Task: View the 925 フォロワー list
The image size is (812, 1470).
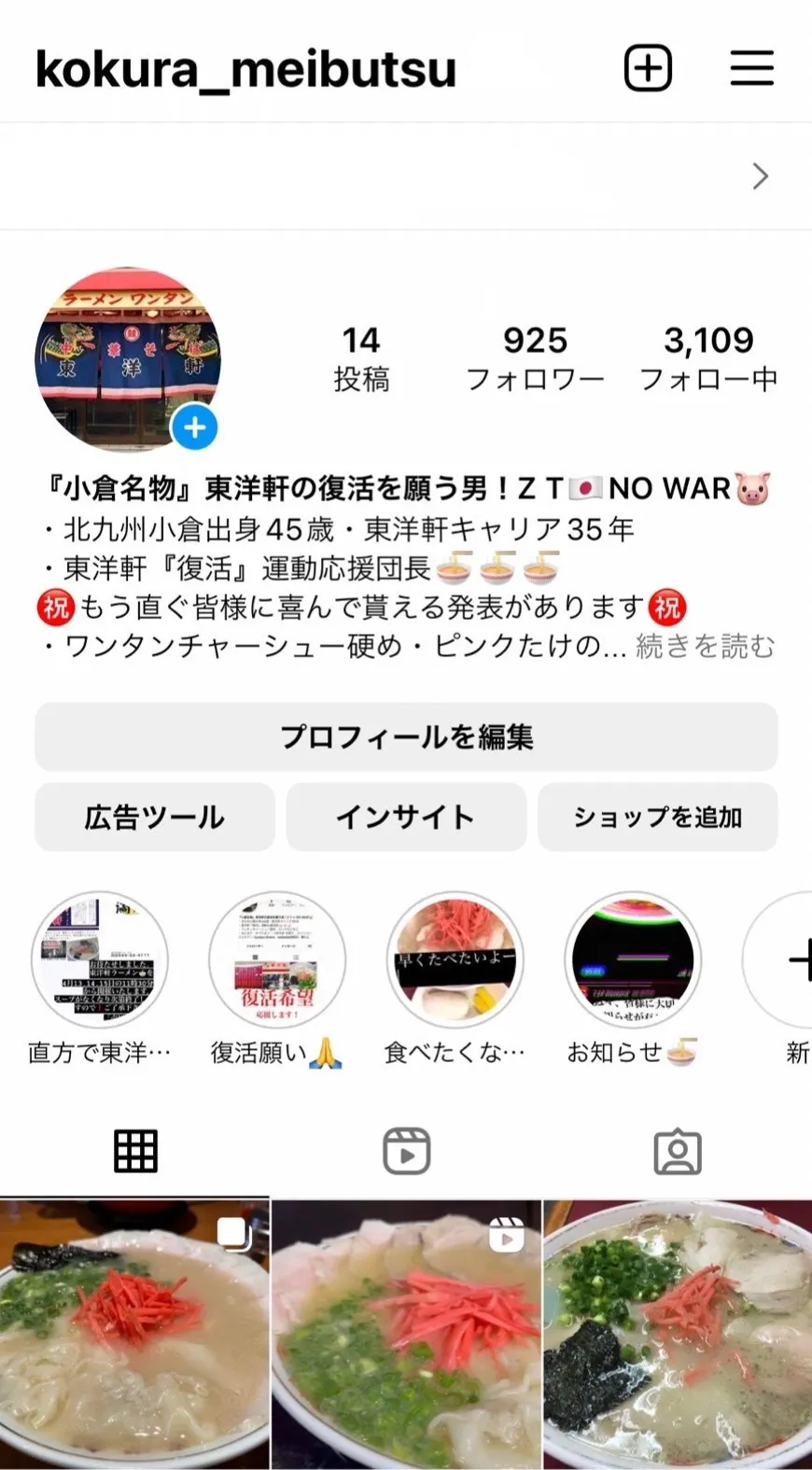Action: click(x=535, y=358)
